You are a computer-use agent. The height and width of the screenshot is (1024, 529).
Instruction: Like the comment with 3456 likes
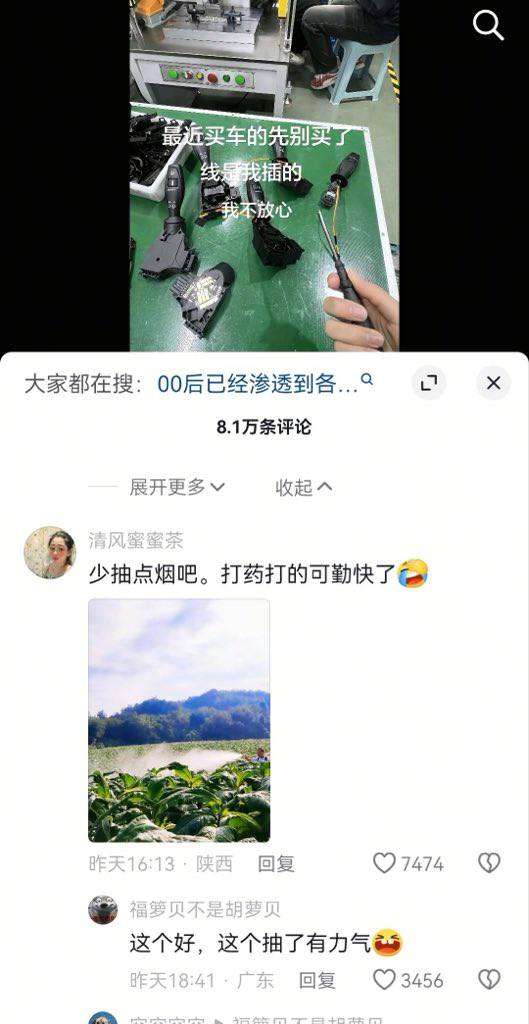(408, 980)
